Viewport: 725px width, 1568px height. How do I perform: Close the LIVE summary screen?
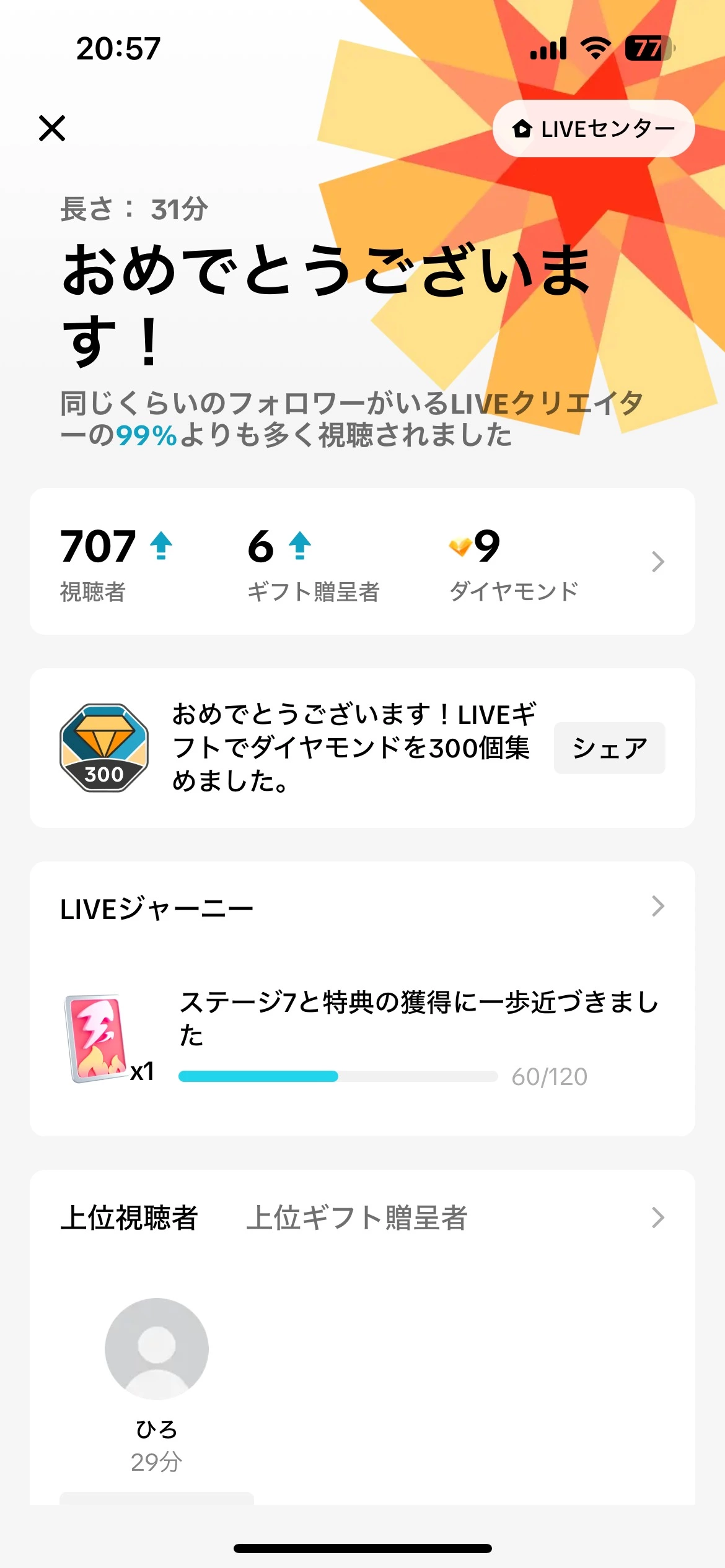[x=52, y=128]
